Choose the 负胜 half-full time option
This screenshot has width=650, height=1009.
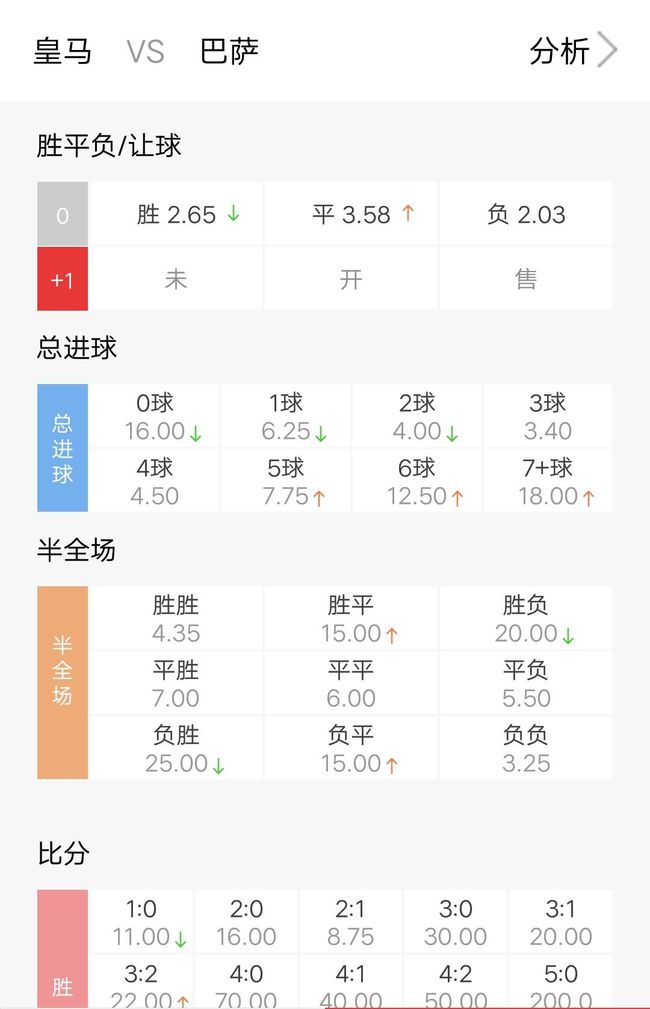click(176, 749)
